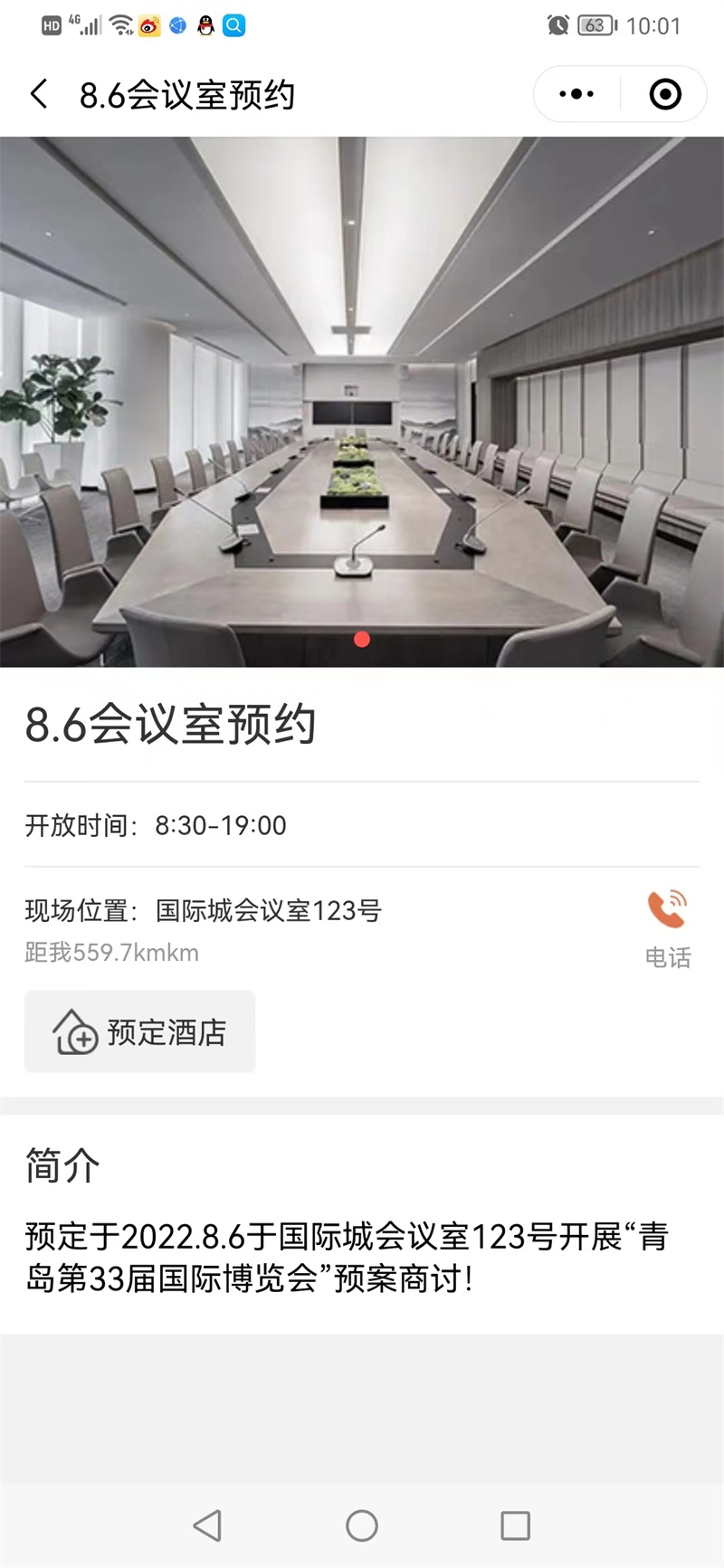Open the recent apps overview

click(x=515, y=1525)
